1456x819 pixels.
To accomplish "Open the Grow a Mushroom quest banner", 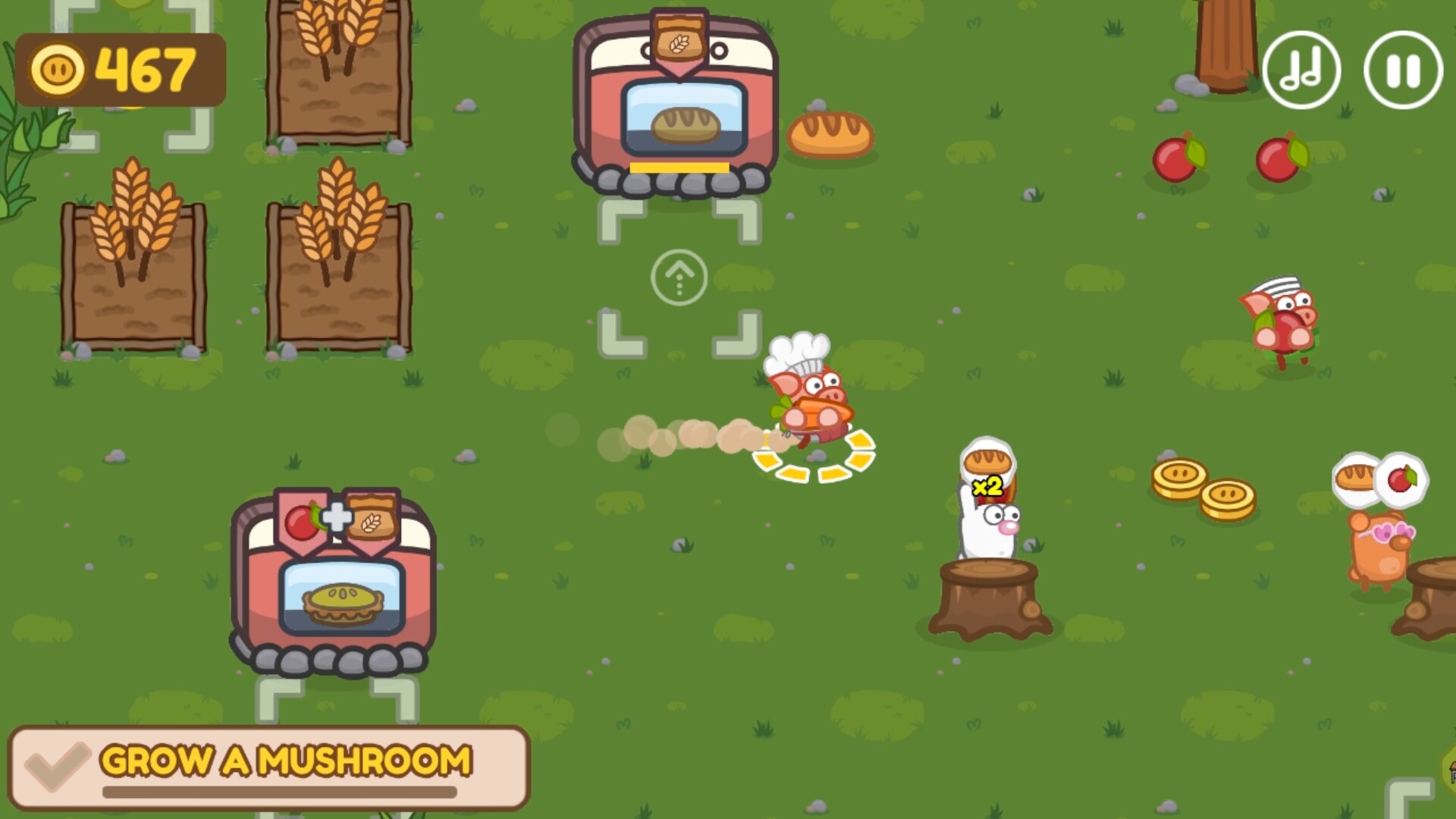I will tap(269, 767).
